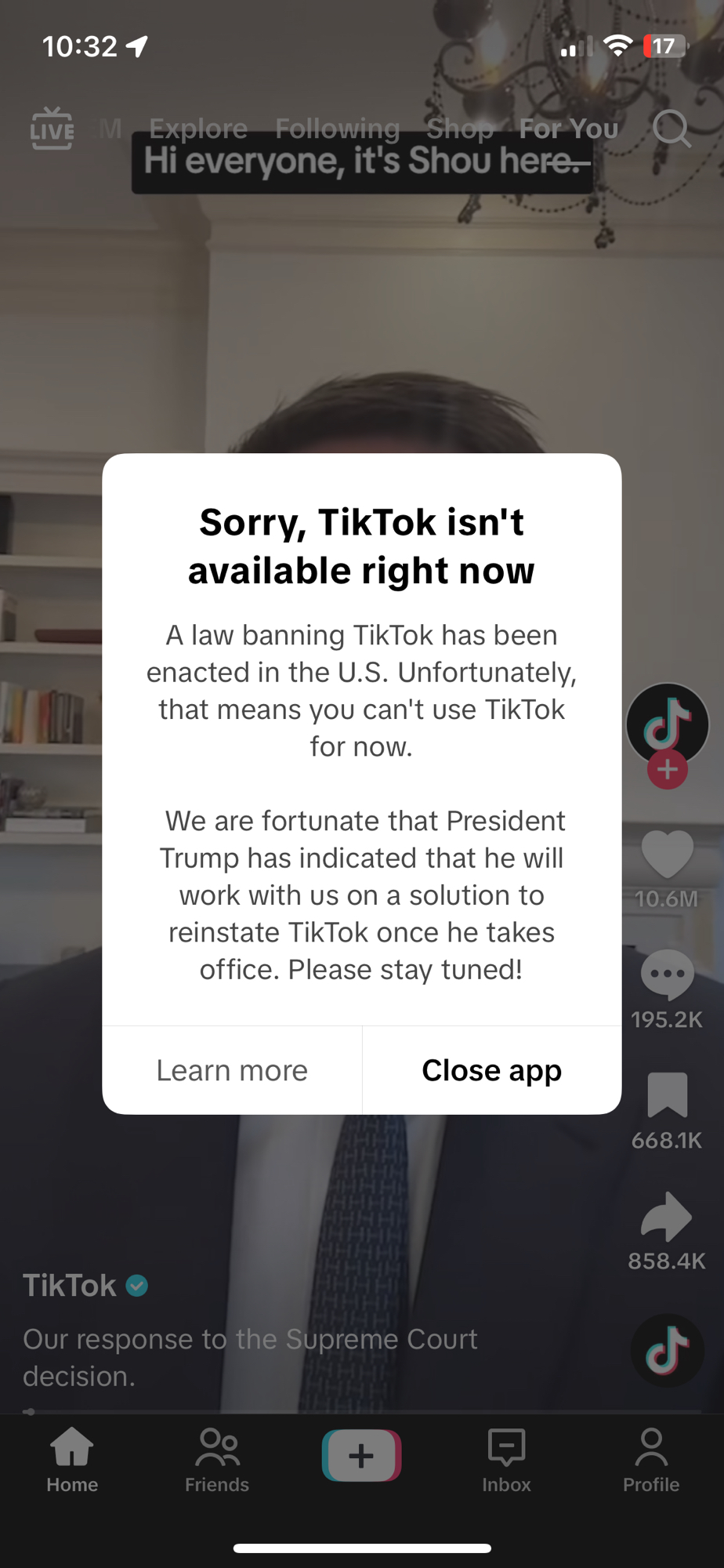The width and height of the screenshot is (724, 1568).
Task: Open the LIVE icon at top
Action: point(52,129)
